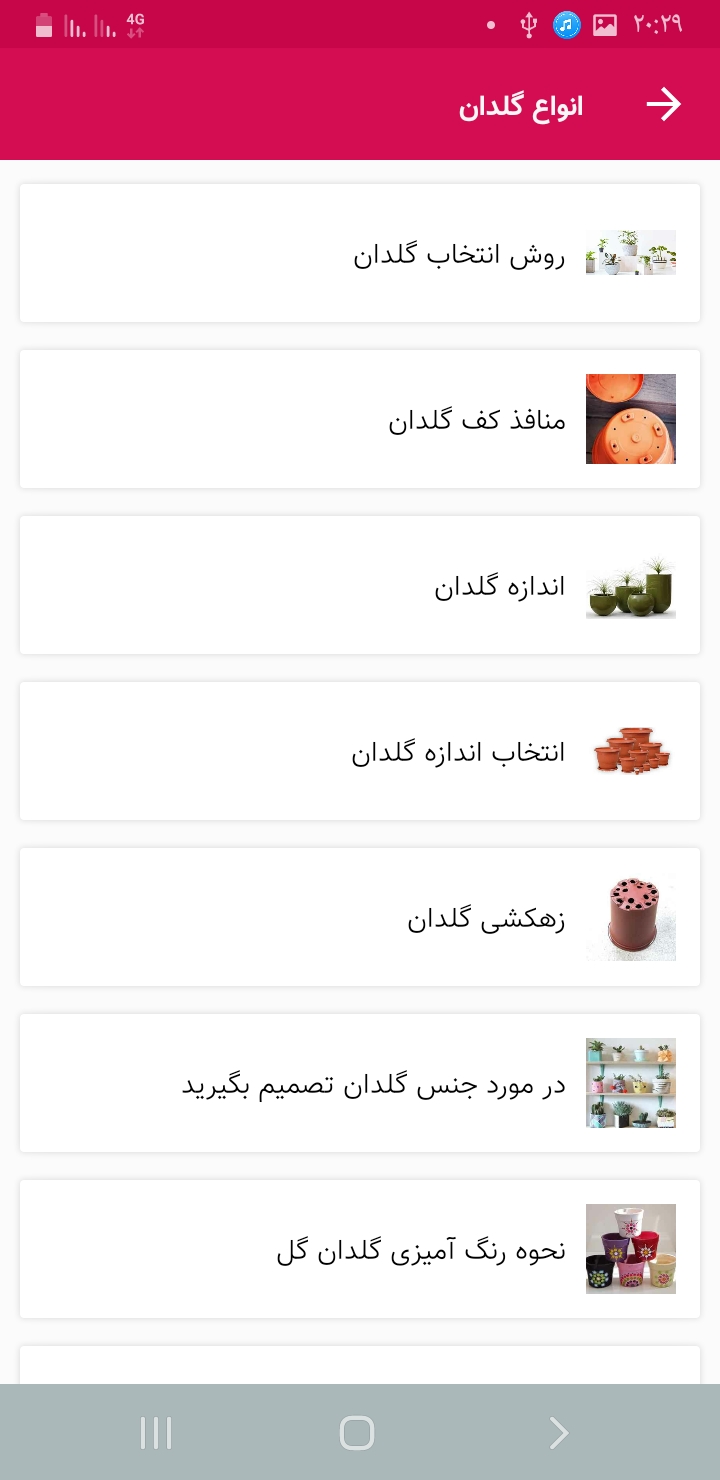Tap the battery icon in the status bar
The width and height of the screenshot is (720, 1480).
pyautogui.click(x=42, y=24)
